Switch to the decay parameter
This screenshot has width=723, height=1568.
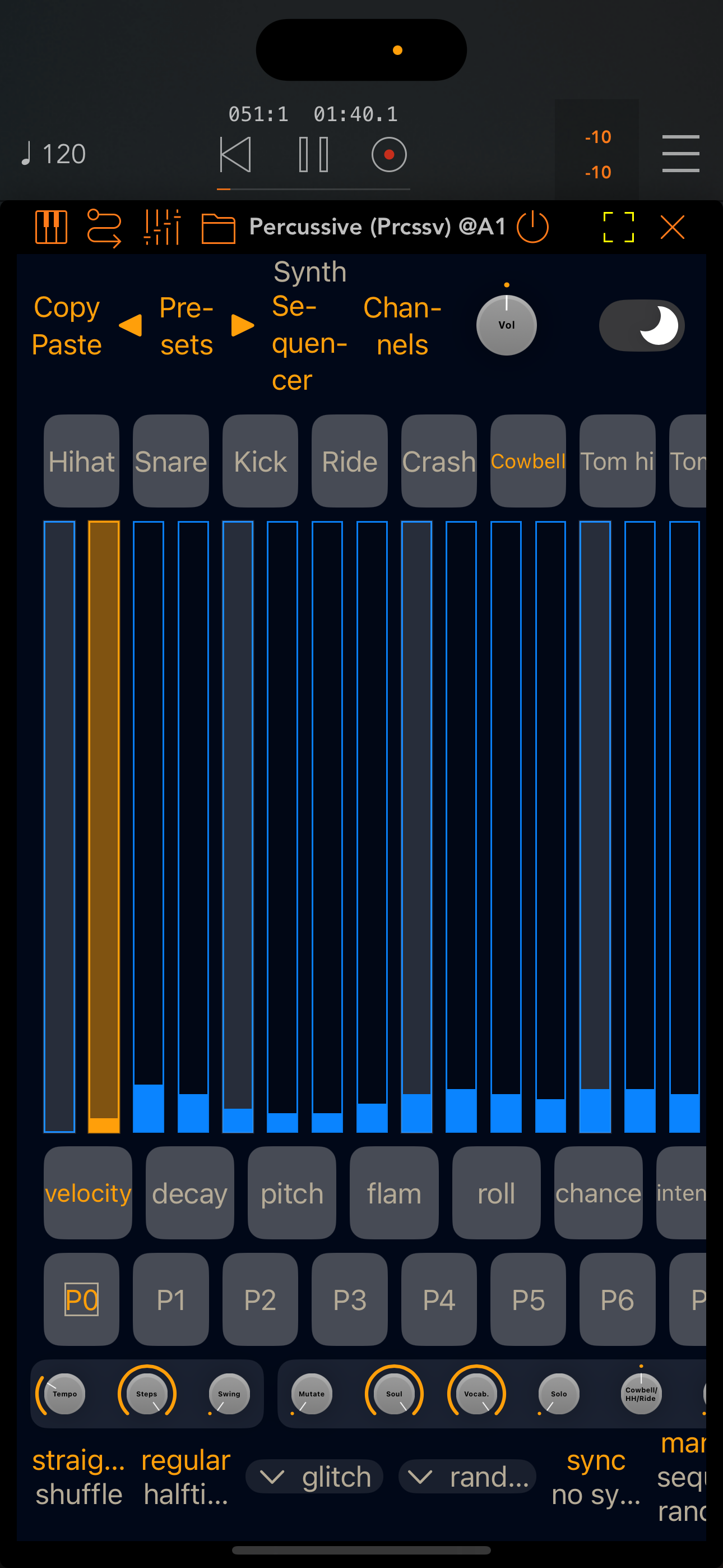click(190, 1193)
